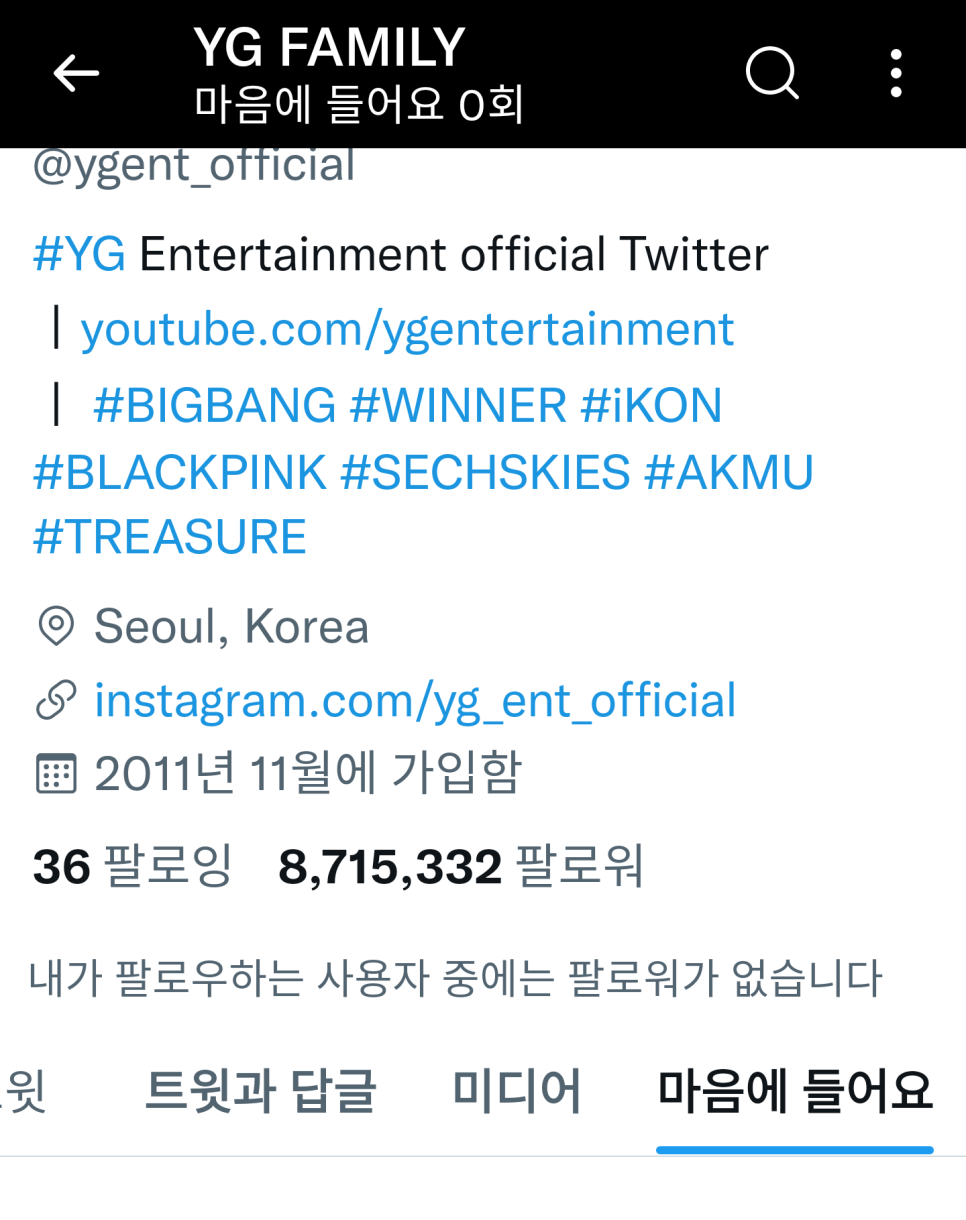Open instagram.com/yg_ent_official link
966x1220 pixels.
coord(414,700)
